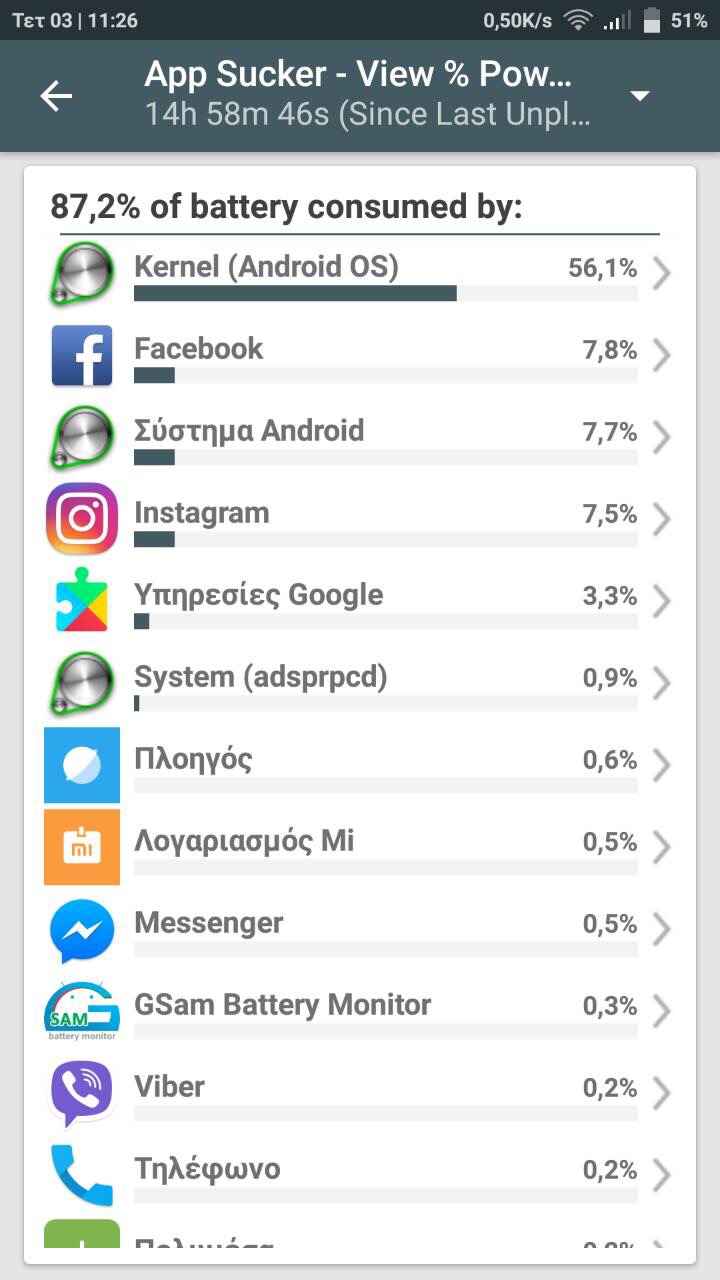Screen dimensions: 720x1280
Task: Open the App Sucker view dropdown
Action: point(639,96)
